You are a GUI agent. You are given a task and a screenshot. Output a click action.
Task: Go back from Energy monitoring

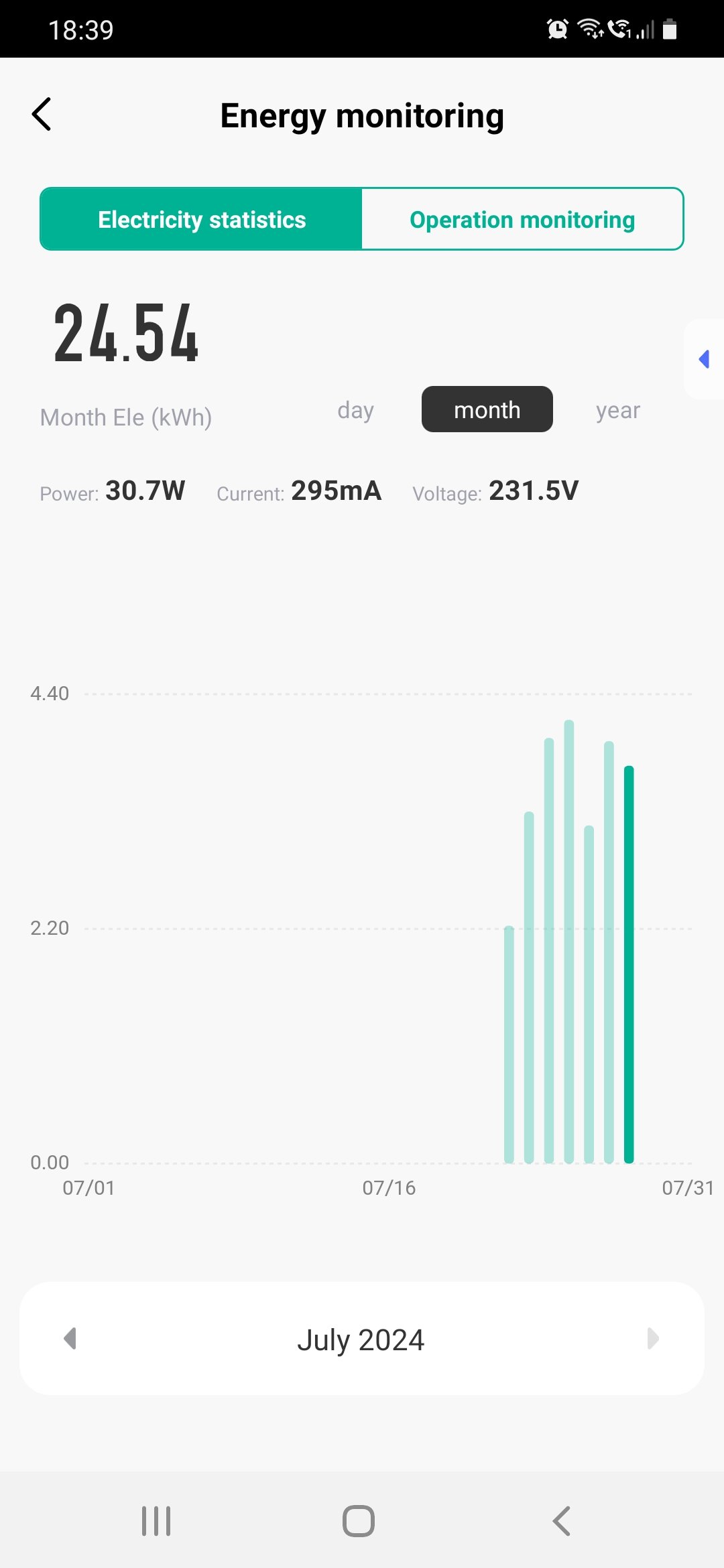point(42,114)
